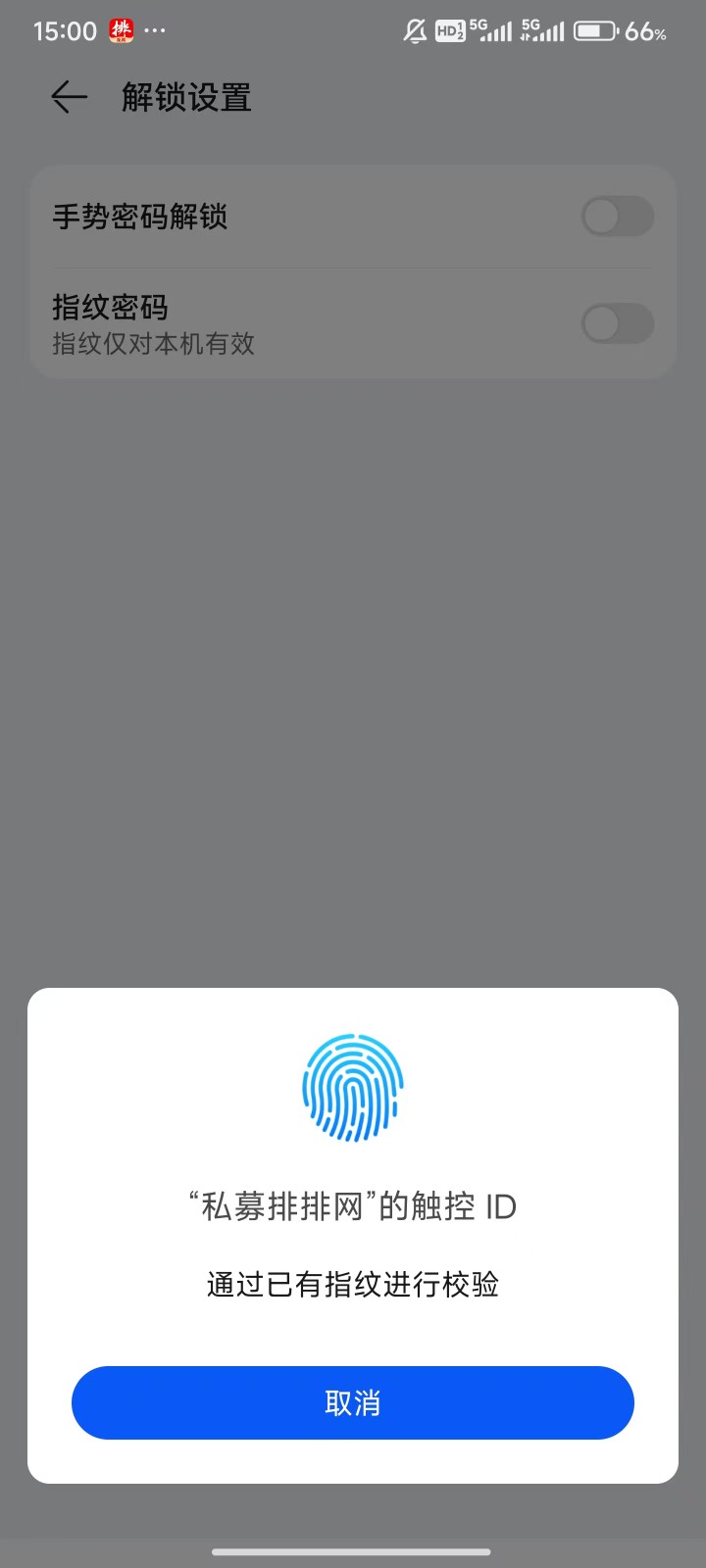Cancel the fingerprint verification dialog
706x1568 pixels.
coord(352,1402)
